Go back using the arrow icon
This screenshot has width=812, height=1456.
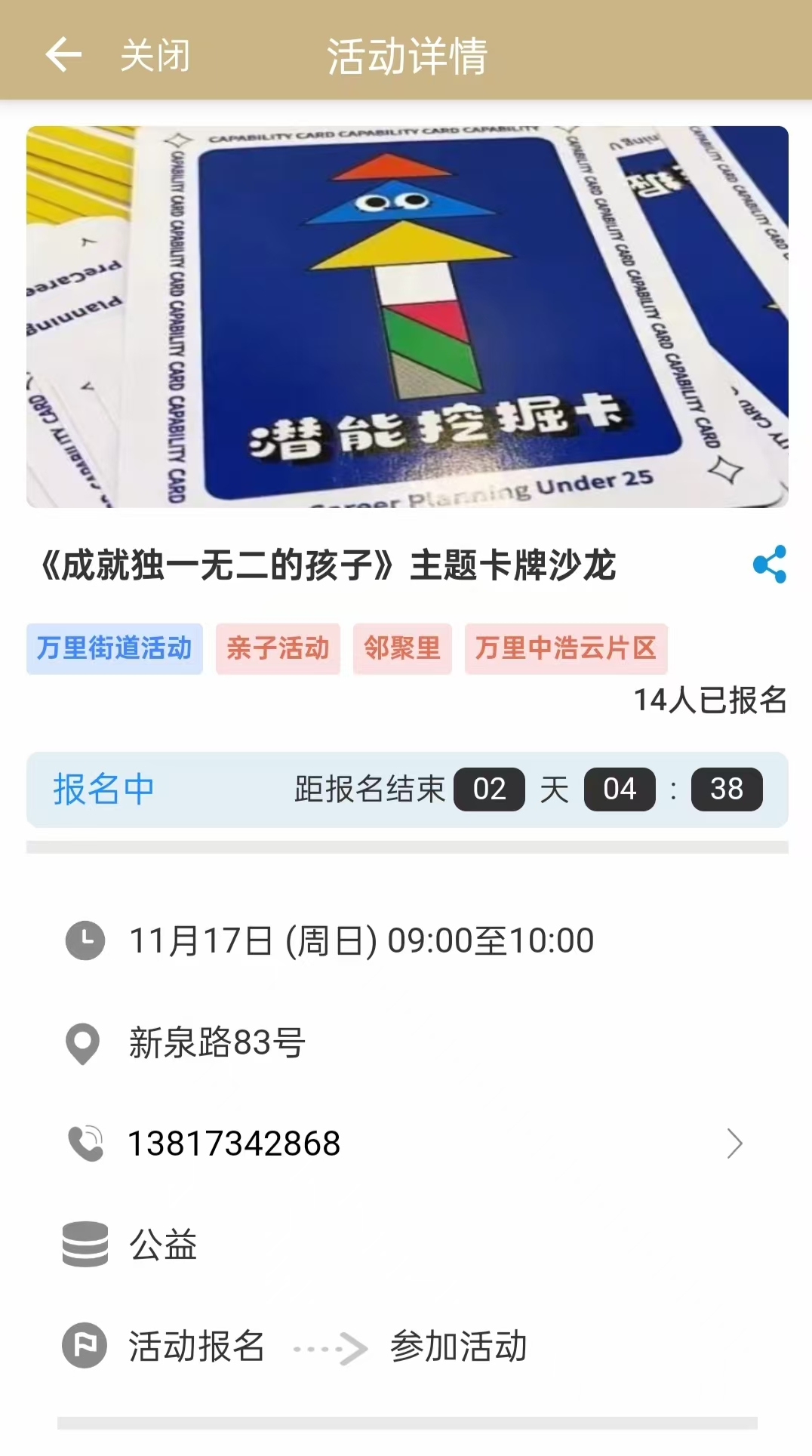(x=63, y=55)
